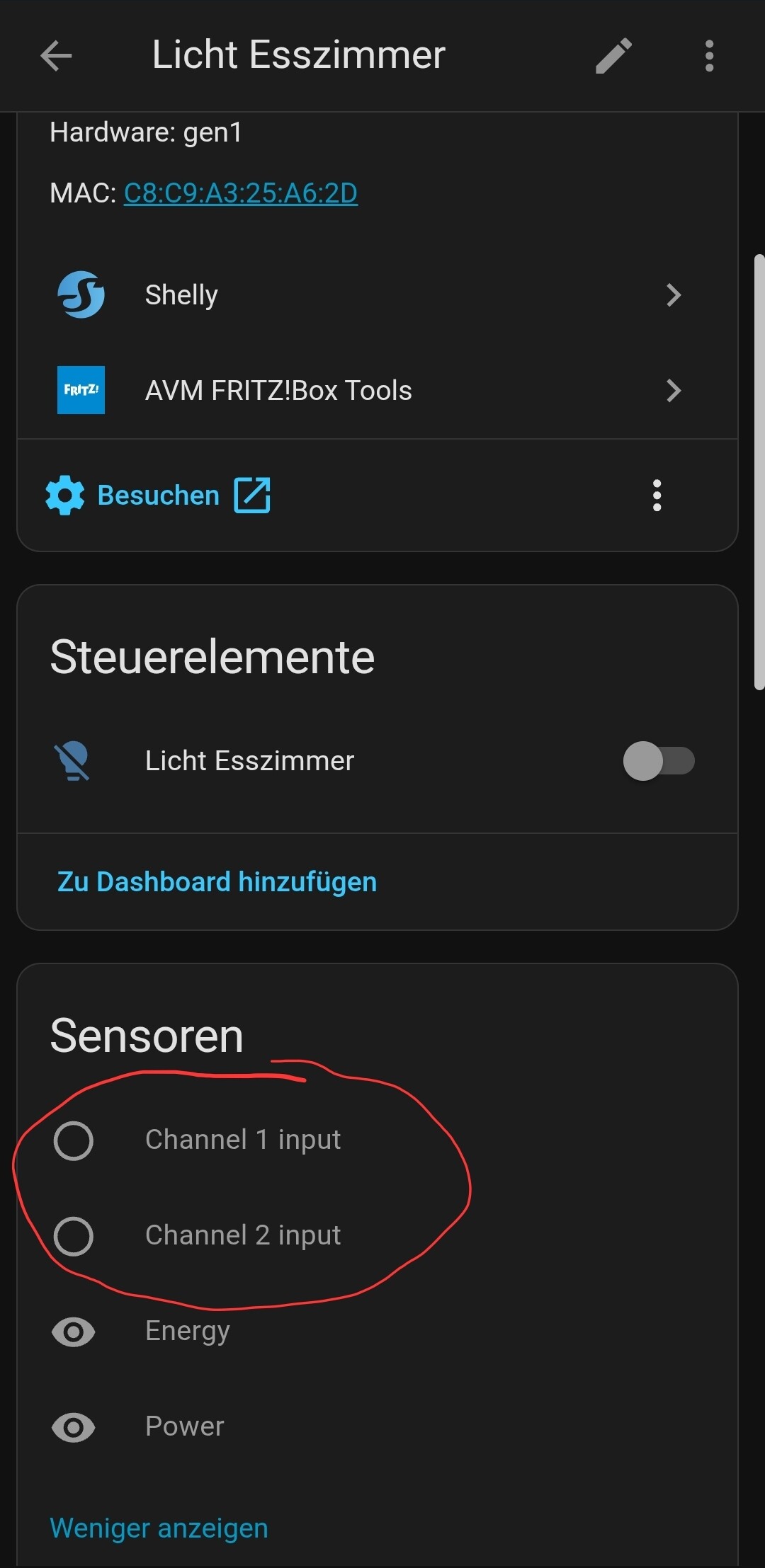Open the top bar overflow menu
765x1568 pixels.
pos(709,55)
